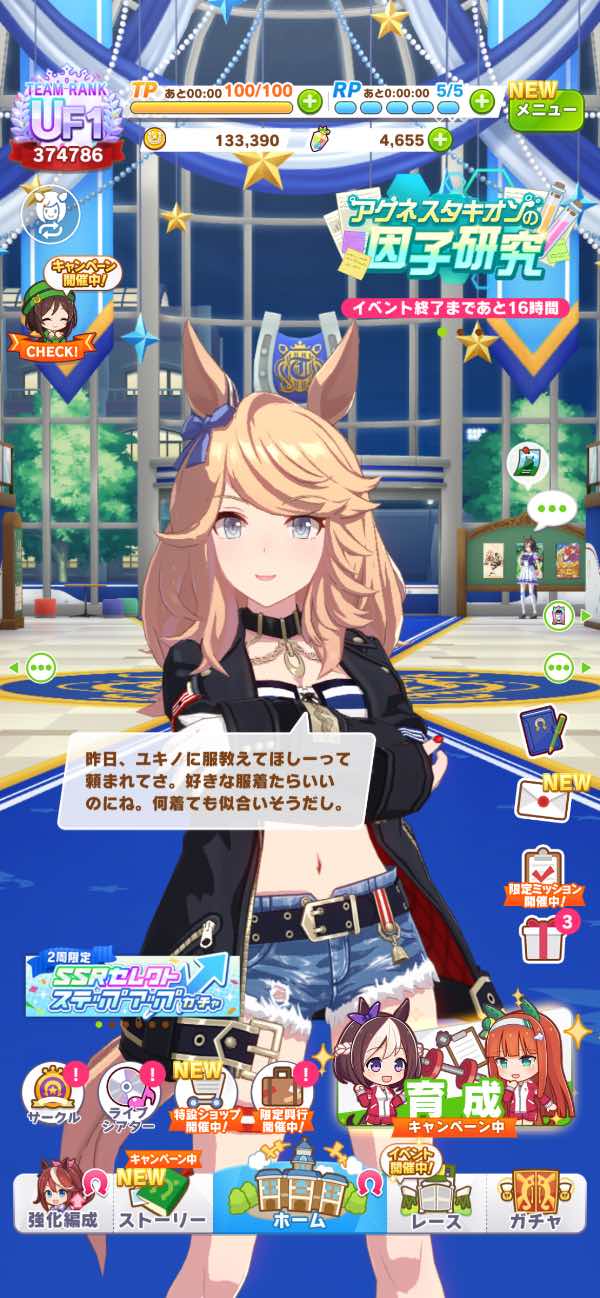
Task: Open the SSRセレクト ガチャ banner
Action: [132, 987]
